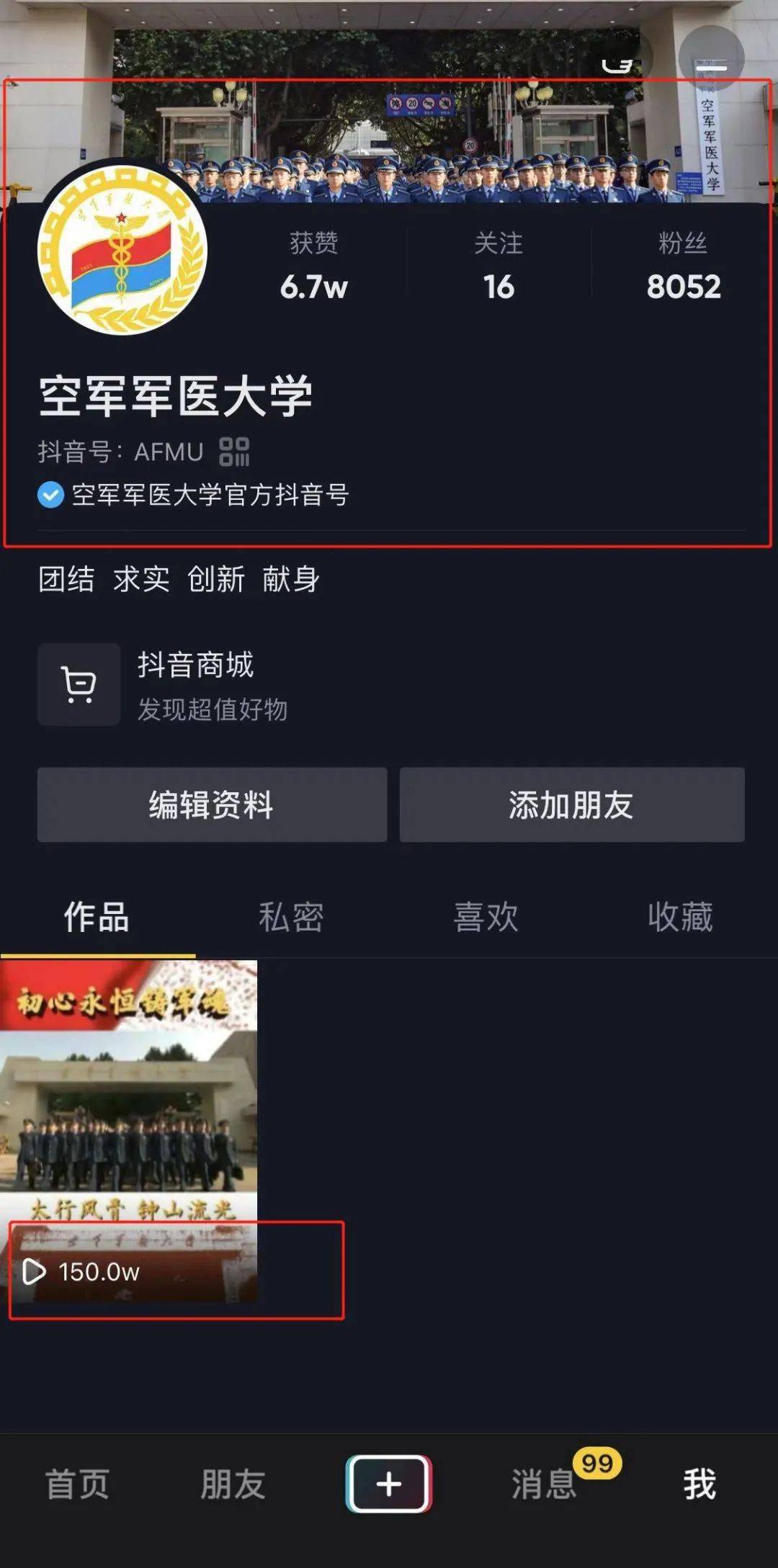Select the 我 profile tab
This screenshot has height=1568, width=778.
699,1484
